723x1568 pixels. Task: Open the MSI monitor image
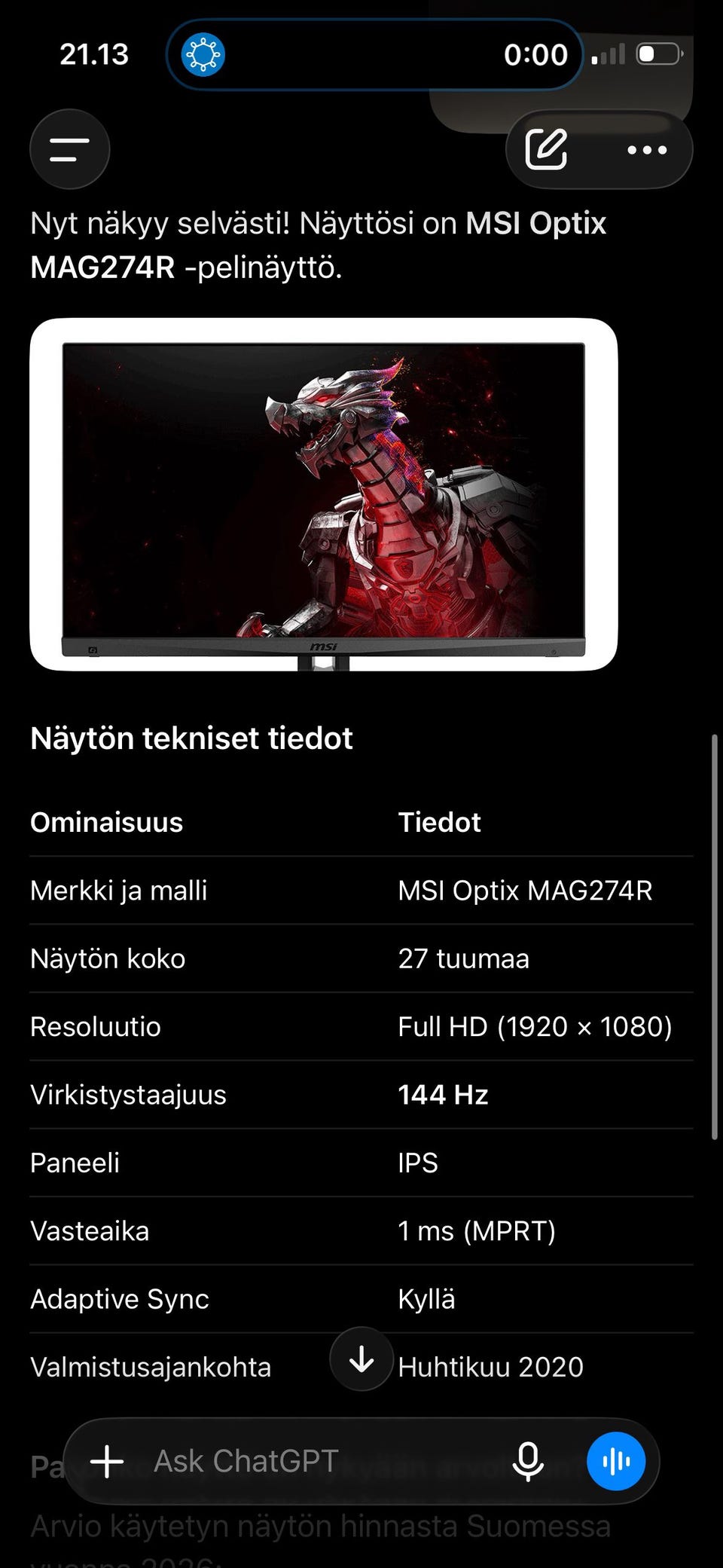324,494
